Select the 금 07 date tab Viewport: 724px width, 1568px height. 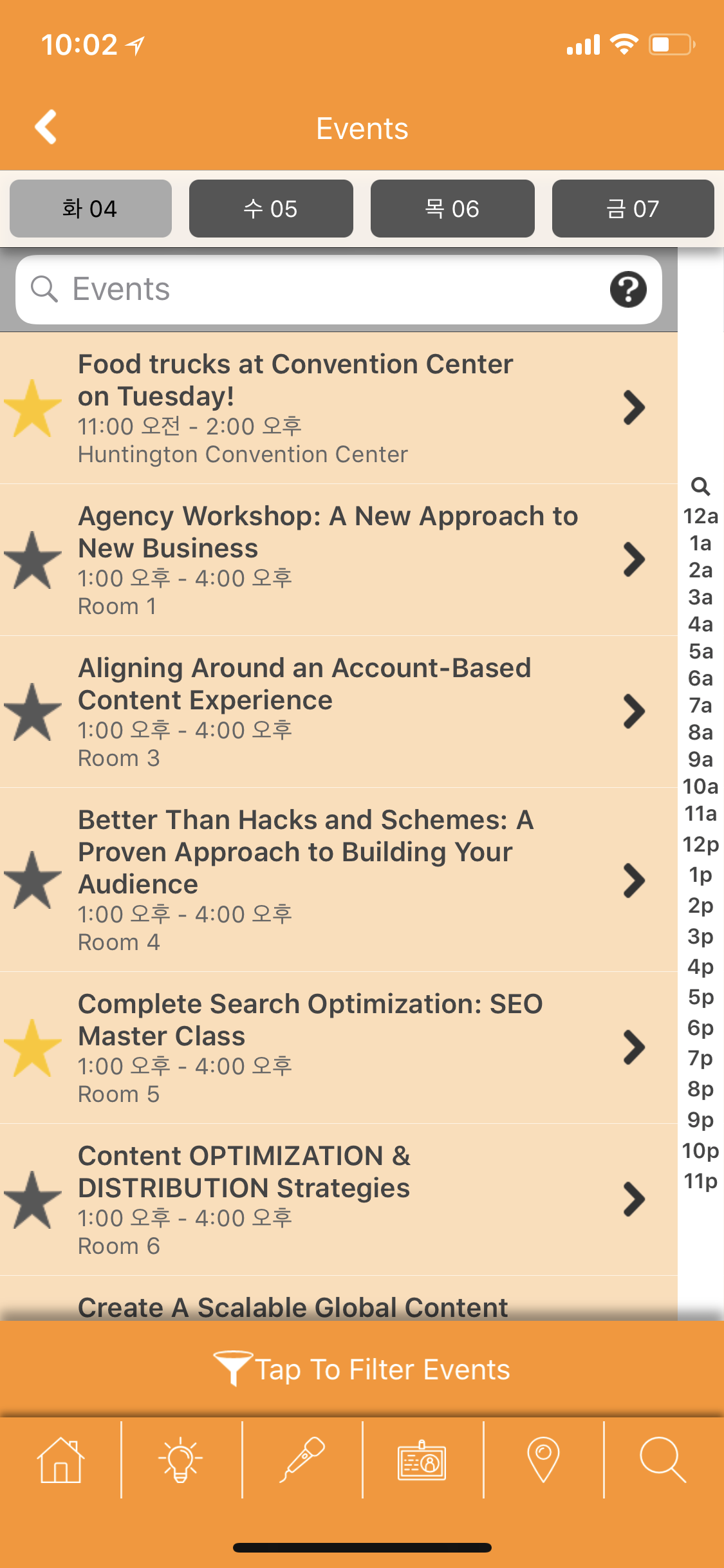click(x=633, y=209)
